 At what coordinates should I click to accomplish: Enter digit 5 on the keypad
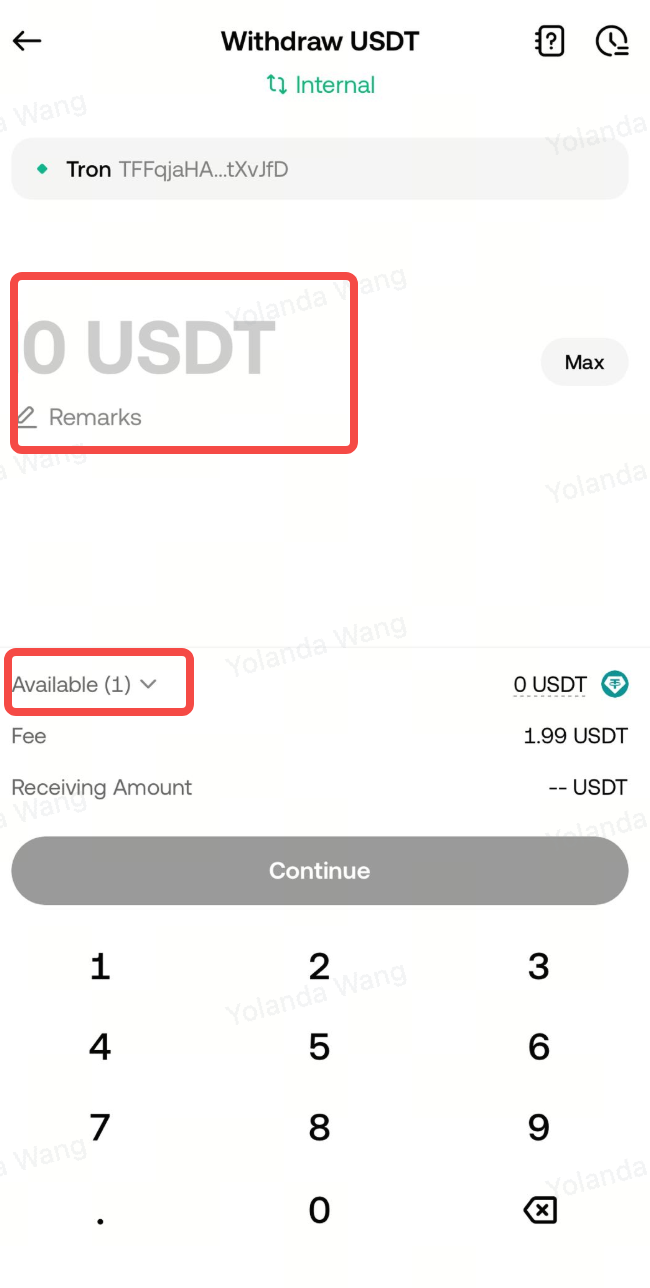click(319, 1048)
